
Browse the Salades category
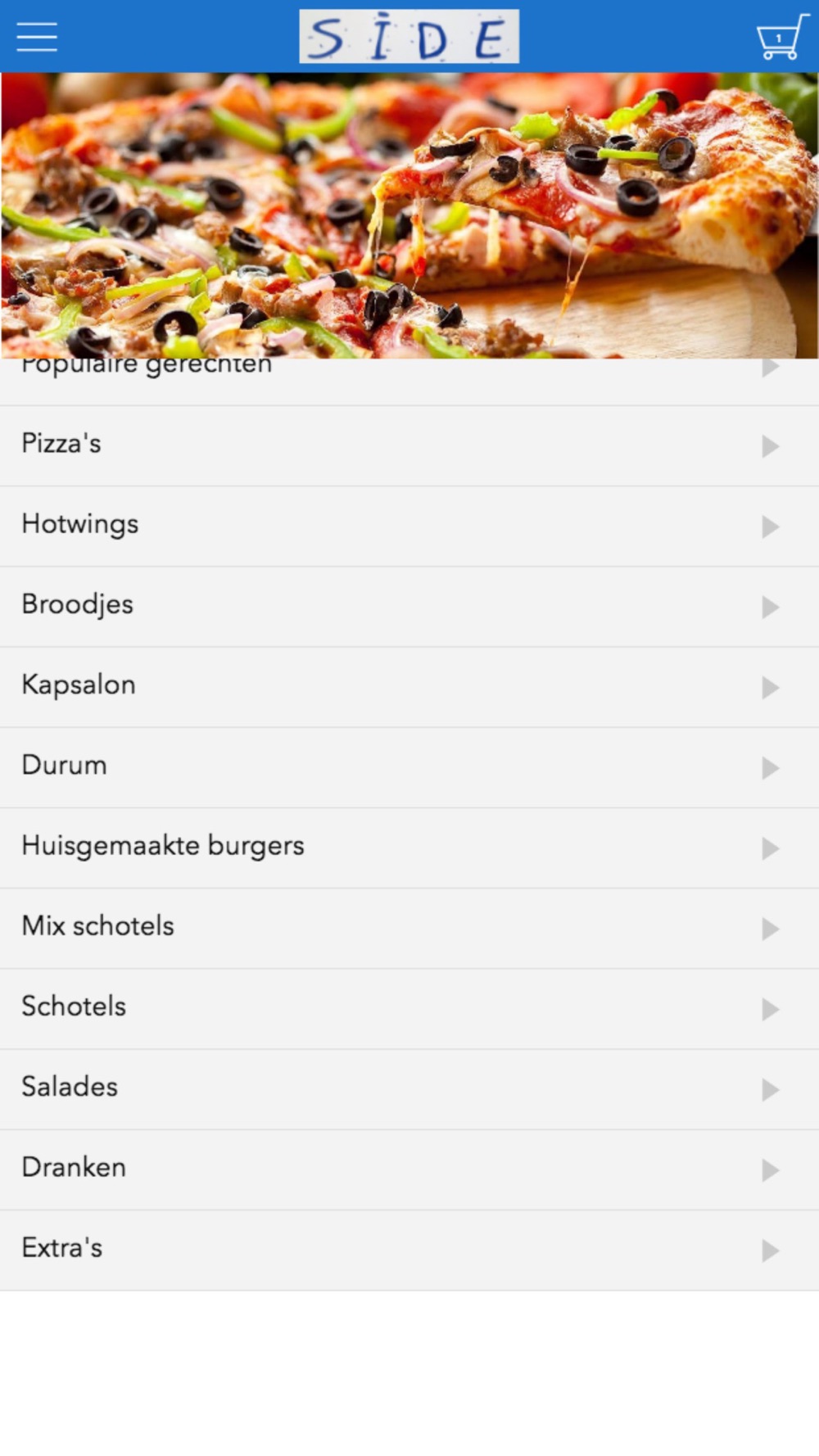[x=409, y=1087]
